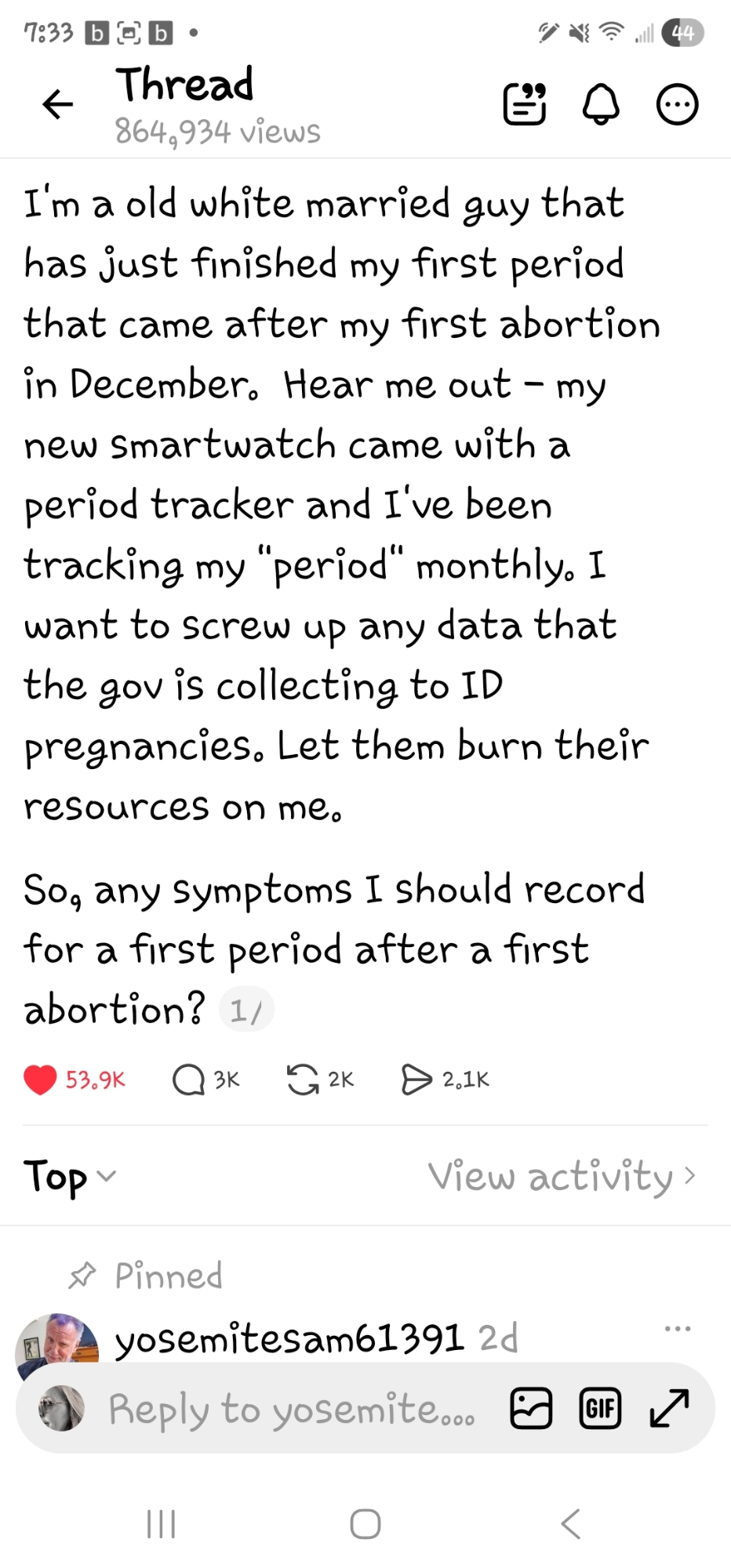Unlike the post with 53.9K likes

40,1080
